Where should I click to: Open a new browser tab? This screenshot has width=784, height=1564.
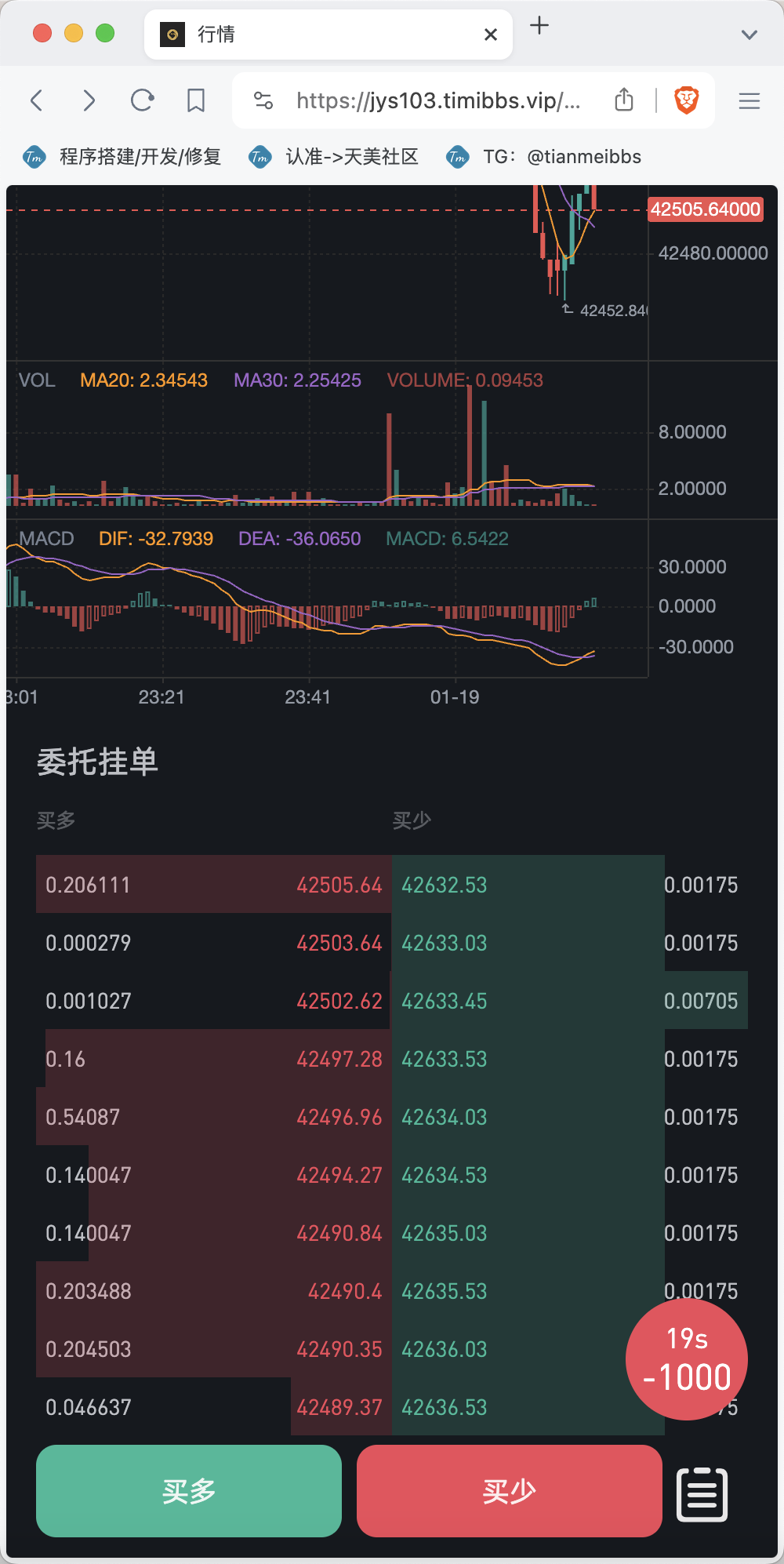point(539,26)
